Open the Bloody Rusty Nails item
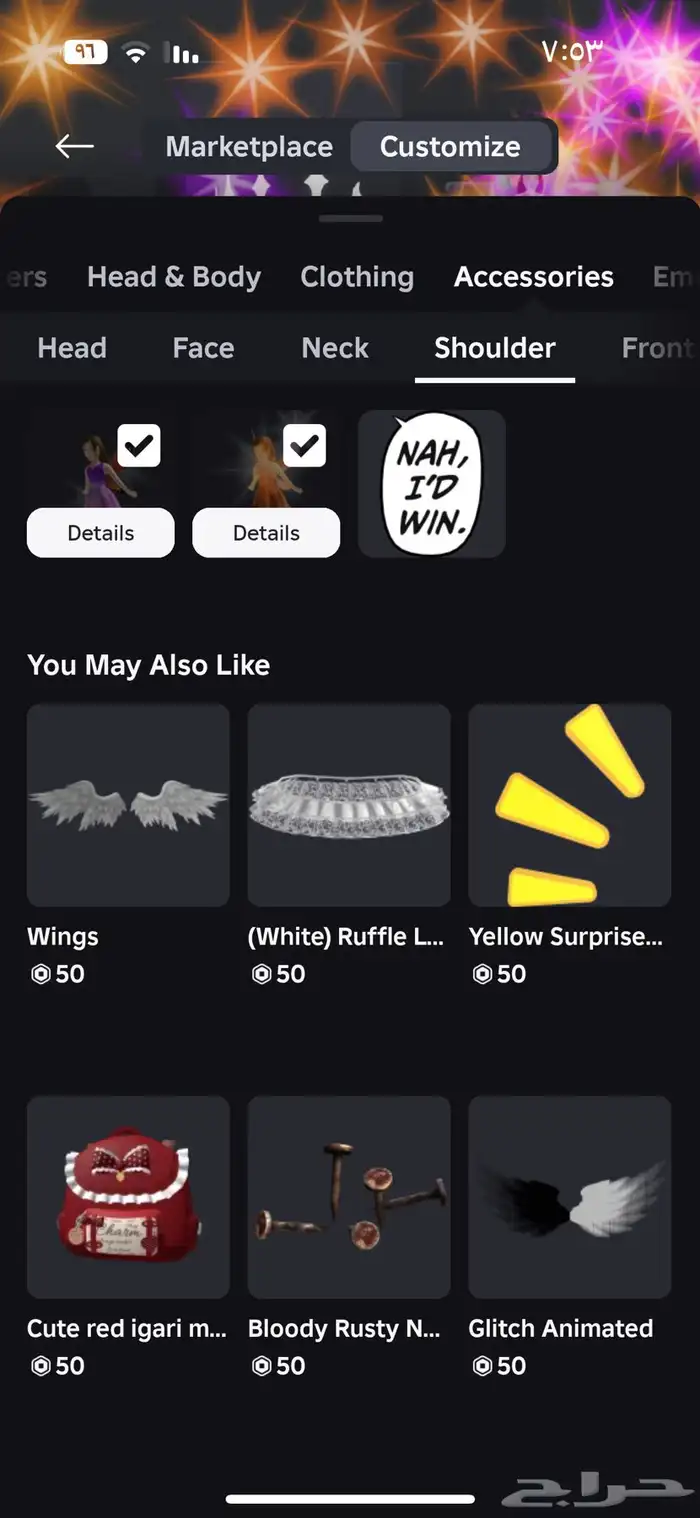The height and width of the screenshot is (1518, 700). click(349, 1197)
